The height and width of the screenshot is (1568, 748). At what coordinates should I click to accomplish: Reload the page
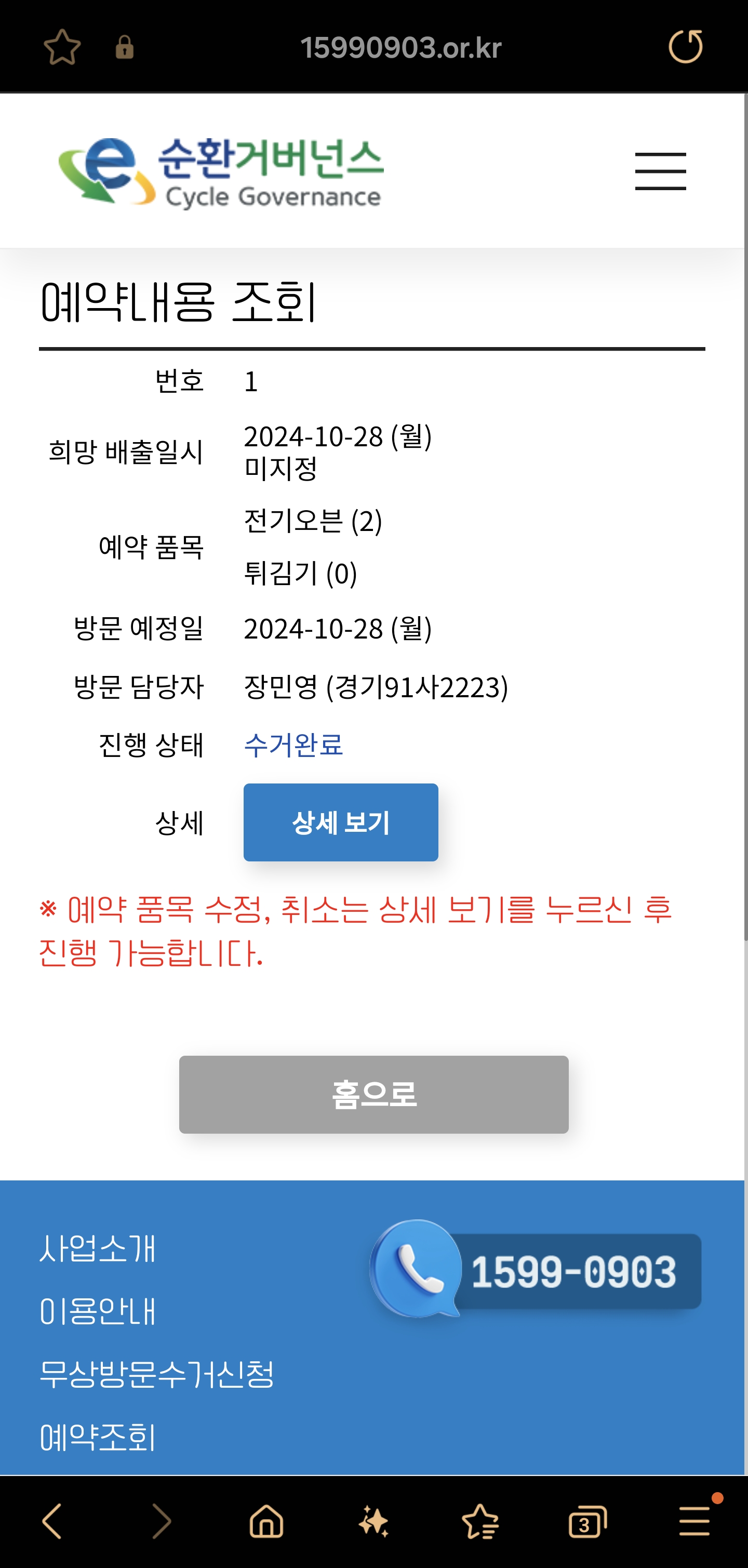pos(685,47)
